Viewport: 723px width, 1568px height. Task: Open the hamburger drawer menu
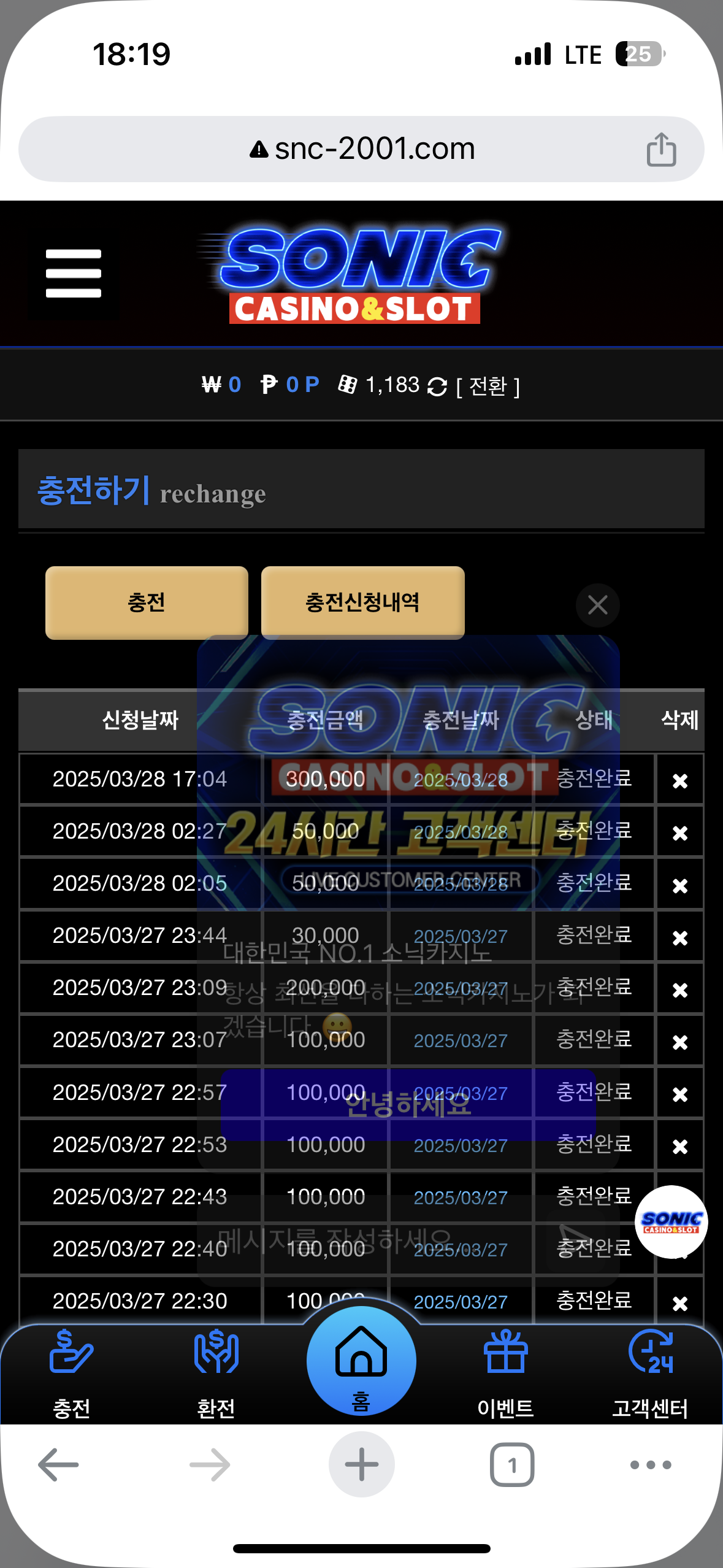[74, 274]
